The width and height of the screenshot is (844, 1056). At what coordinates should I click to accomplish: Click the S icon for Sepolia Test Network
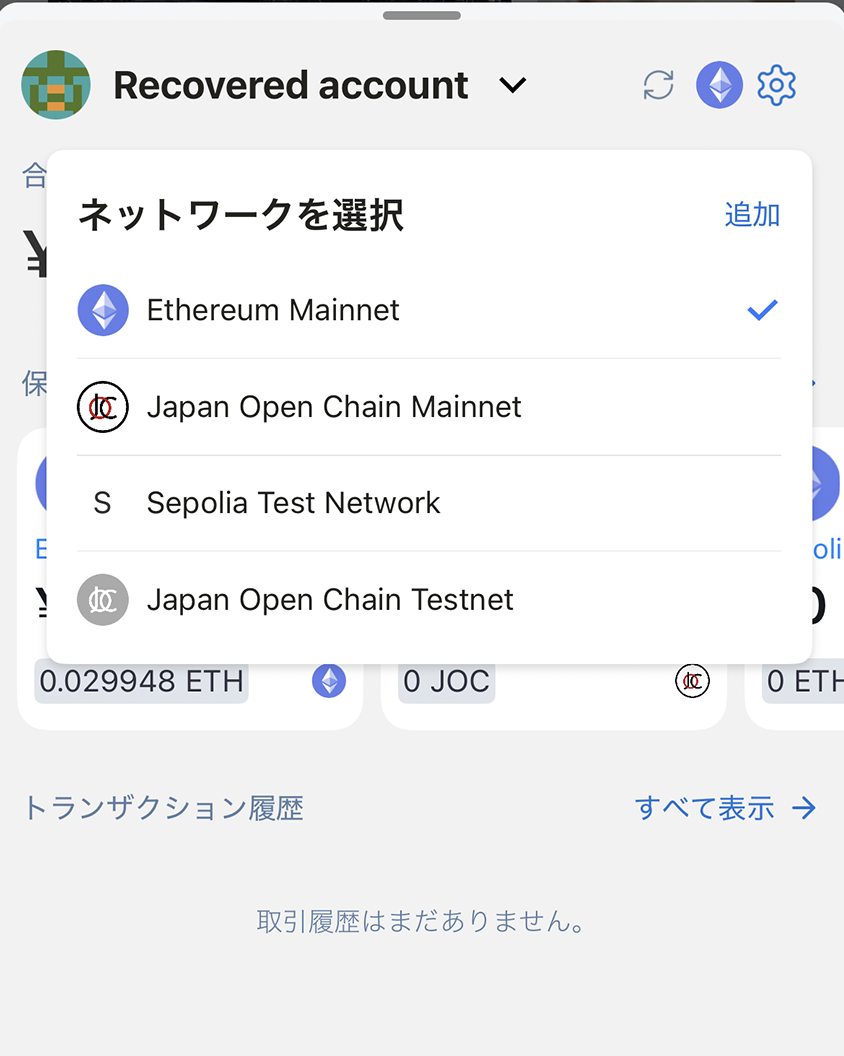103,503
